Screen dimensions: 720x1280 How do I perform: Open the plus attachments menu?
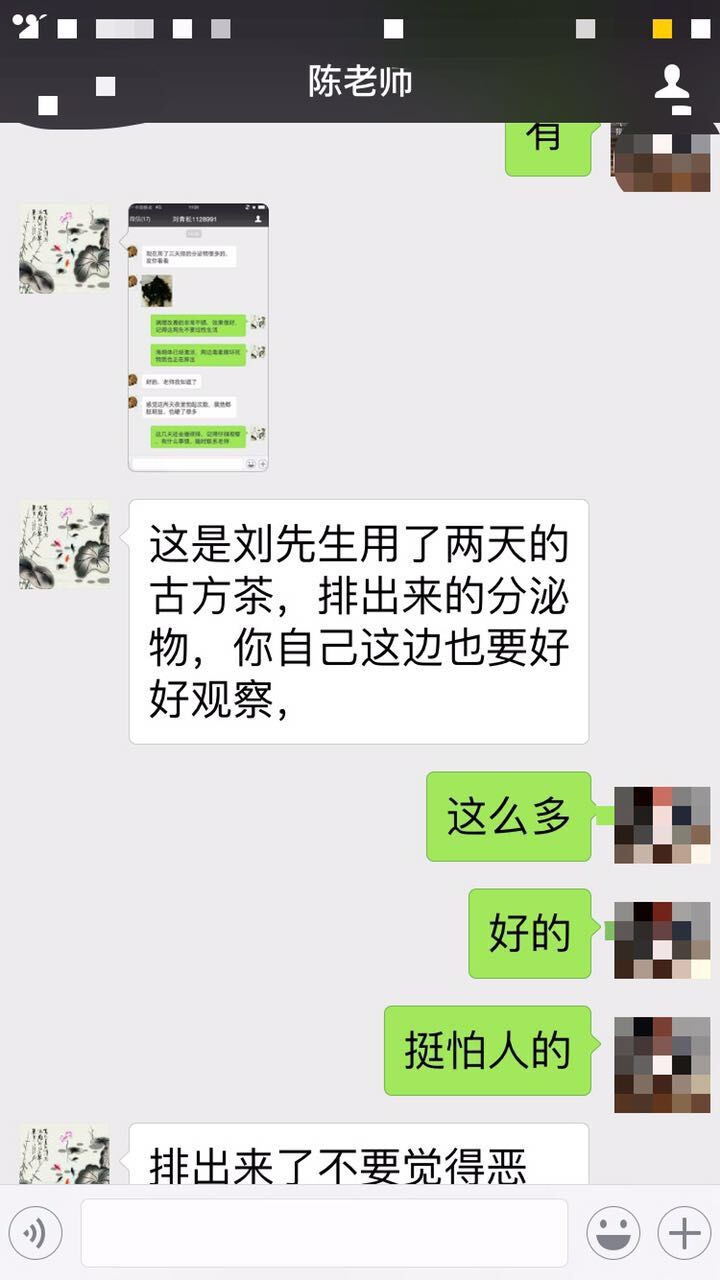(x=684, y=1234)
